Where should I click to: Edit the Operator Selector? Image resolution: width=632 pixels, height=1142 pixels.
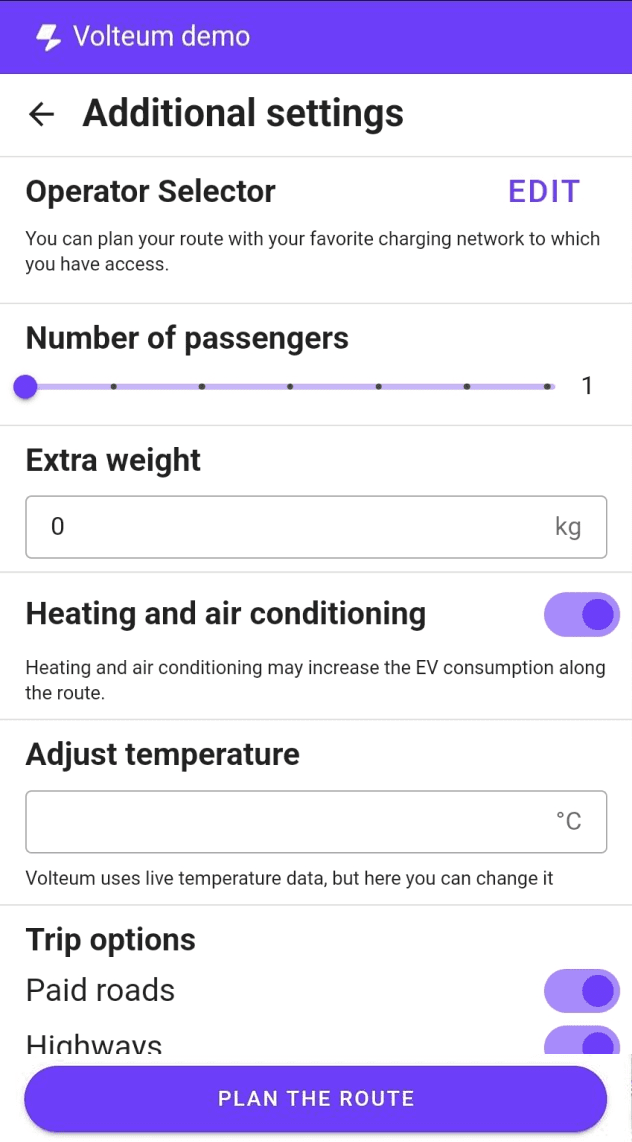pos(543,192)
